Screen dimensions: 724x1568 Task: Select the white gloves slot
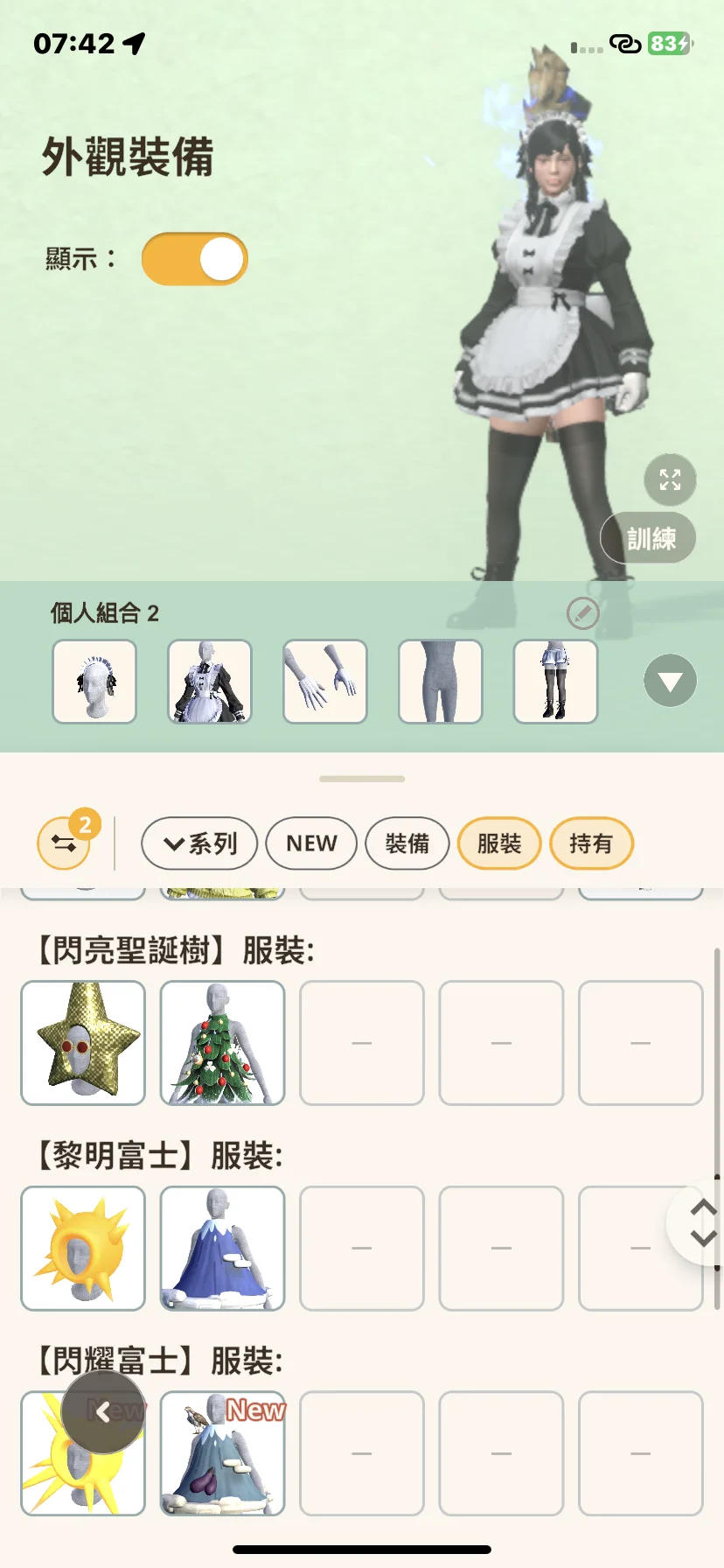[x=325, y=682]
